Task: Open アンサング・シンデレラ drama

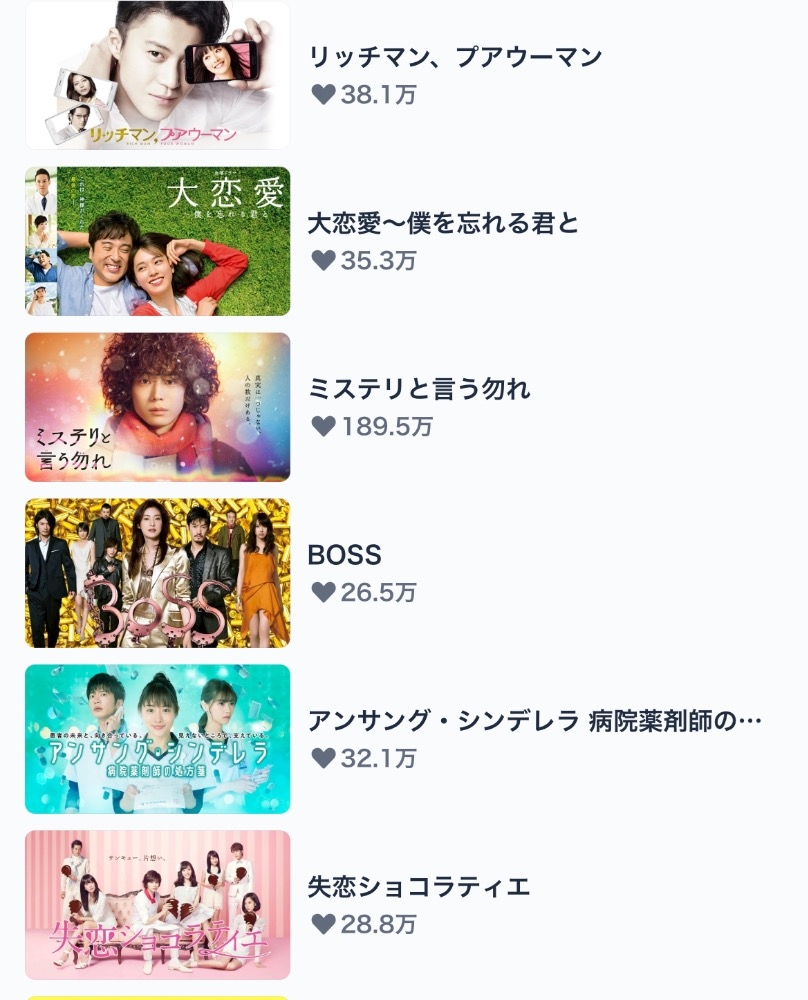Action: click(x=534, y=721)
